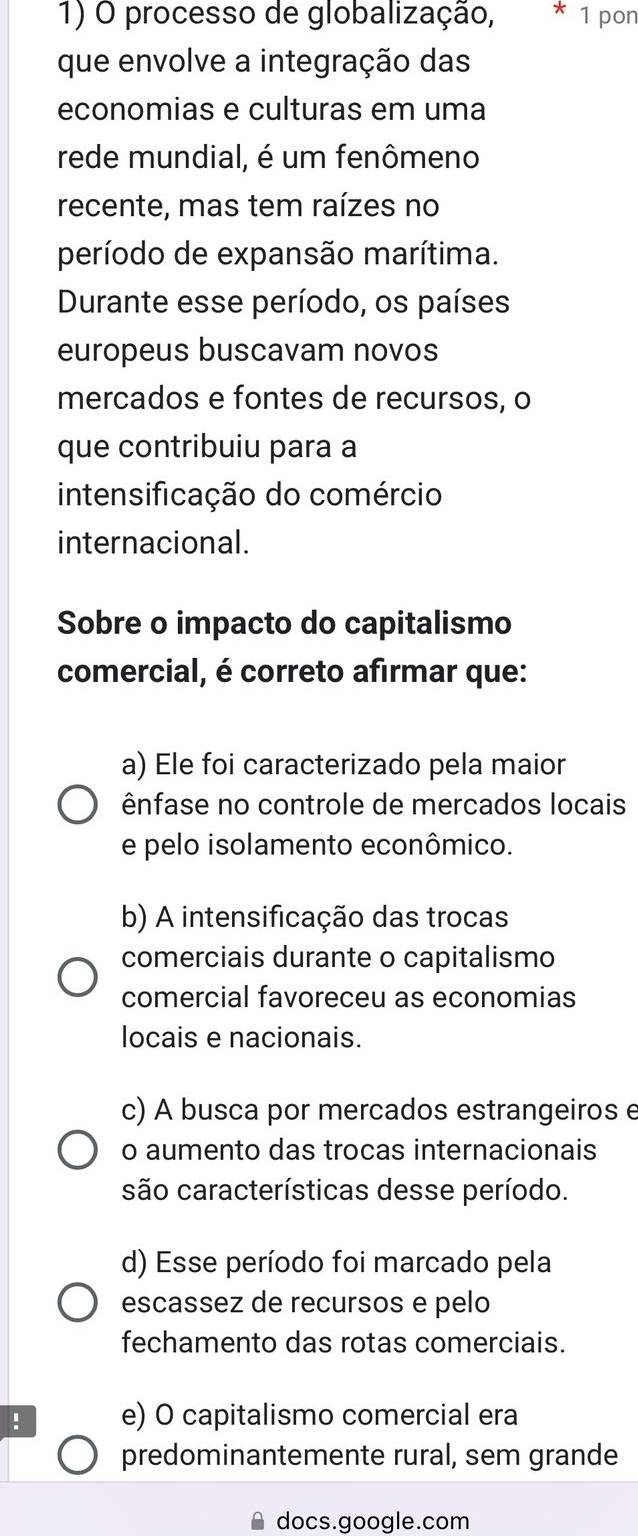The width and height of the screenshot is (638, 1536).
Task: Choose answer b) on trocas comerciais
Action: coord(77,978)
